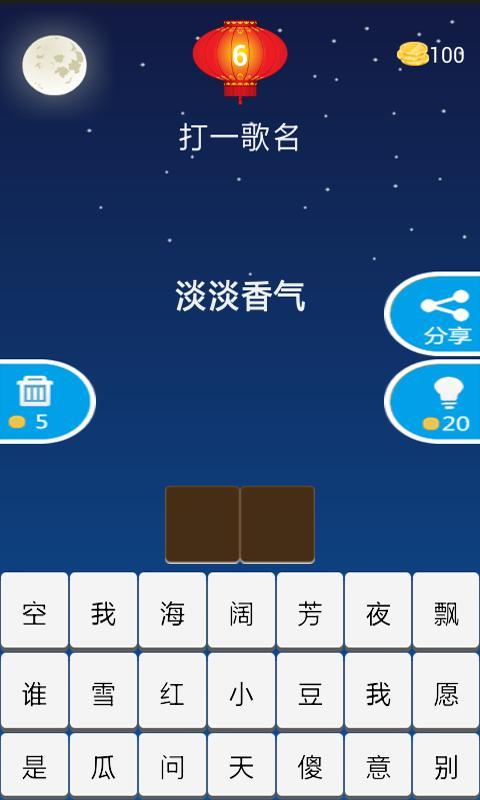Select the 天 character tile
Screen dimensions: 480x800
pos(241,765)
